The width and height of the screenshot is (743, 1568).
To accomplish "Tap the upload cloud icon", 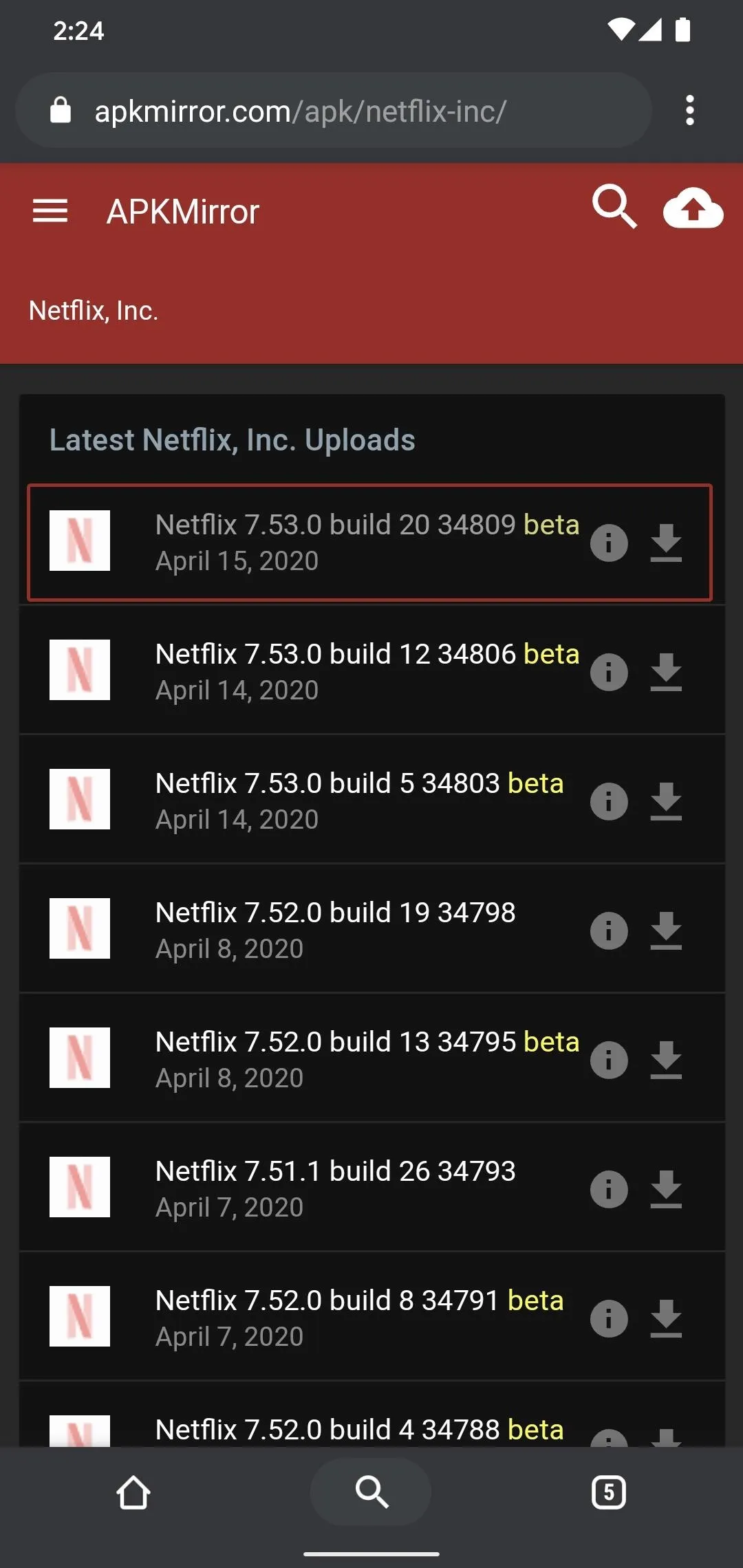I will pos(693,208).
